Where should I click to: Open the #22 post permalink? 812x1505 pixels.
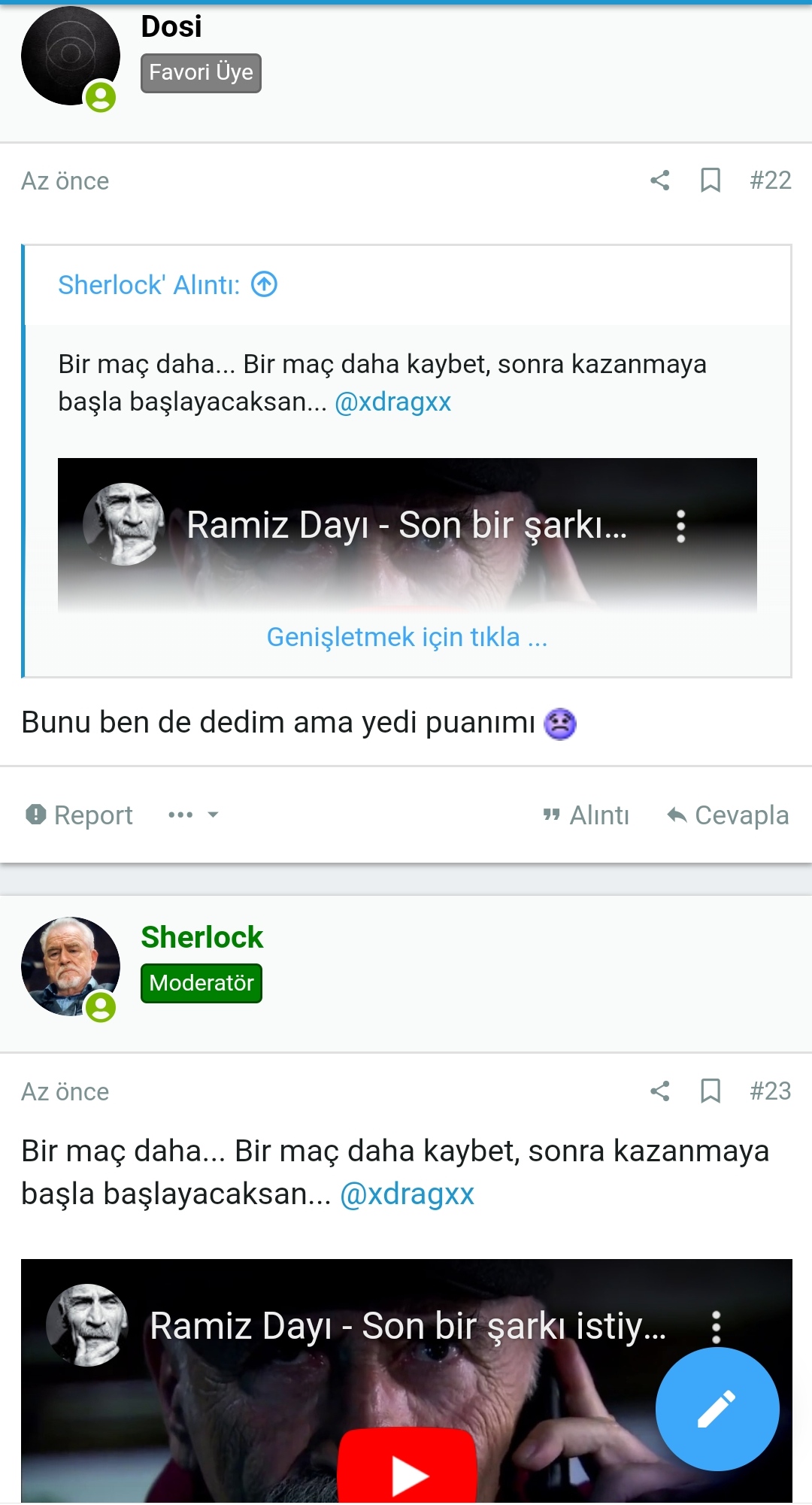770,181
